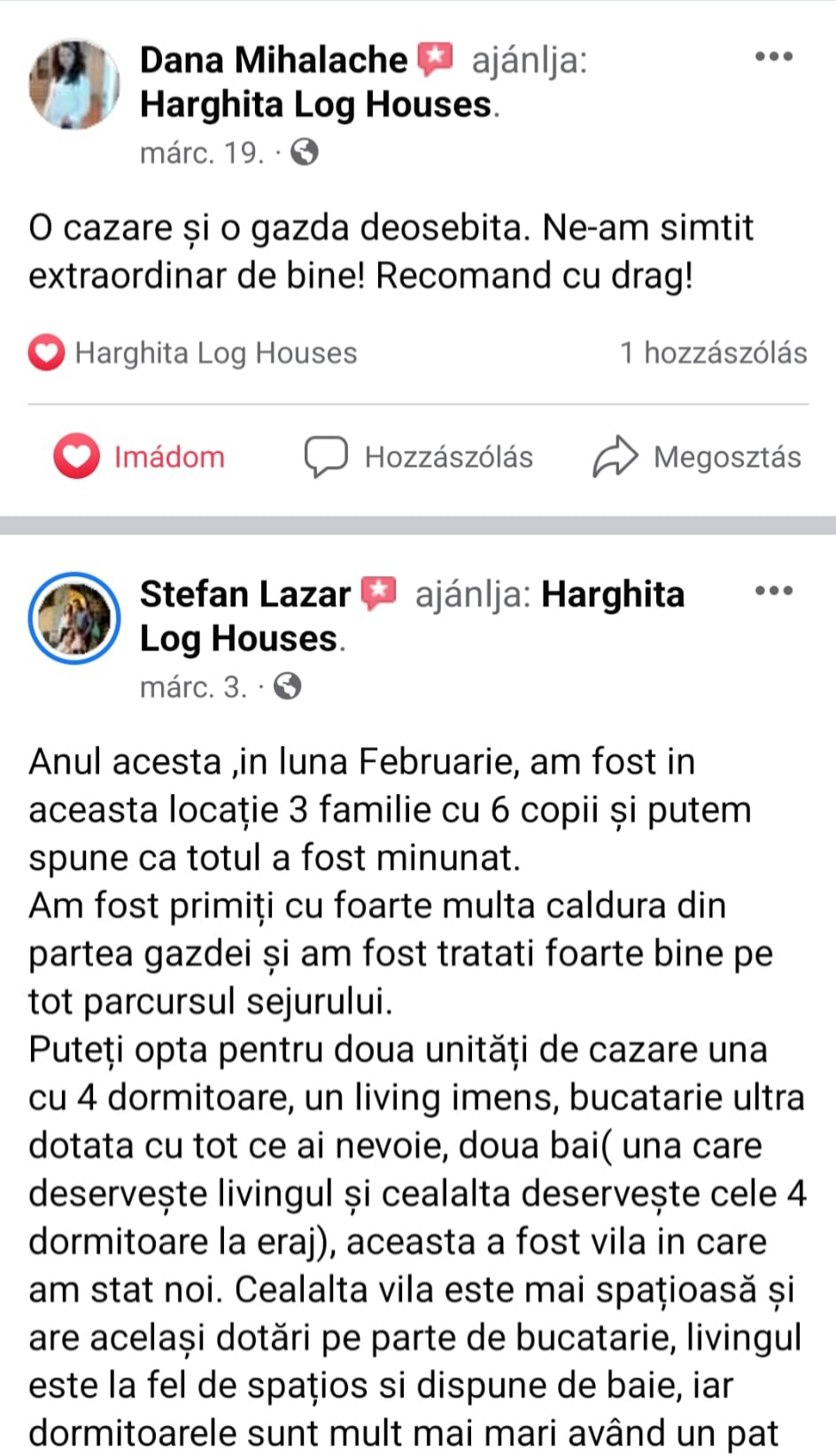
Task: Share the post with Megosztás
Action: click(697, 457)
